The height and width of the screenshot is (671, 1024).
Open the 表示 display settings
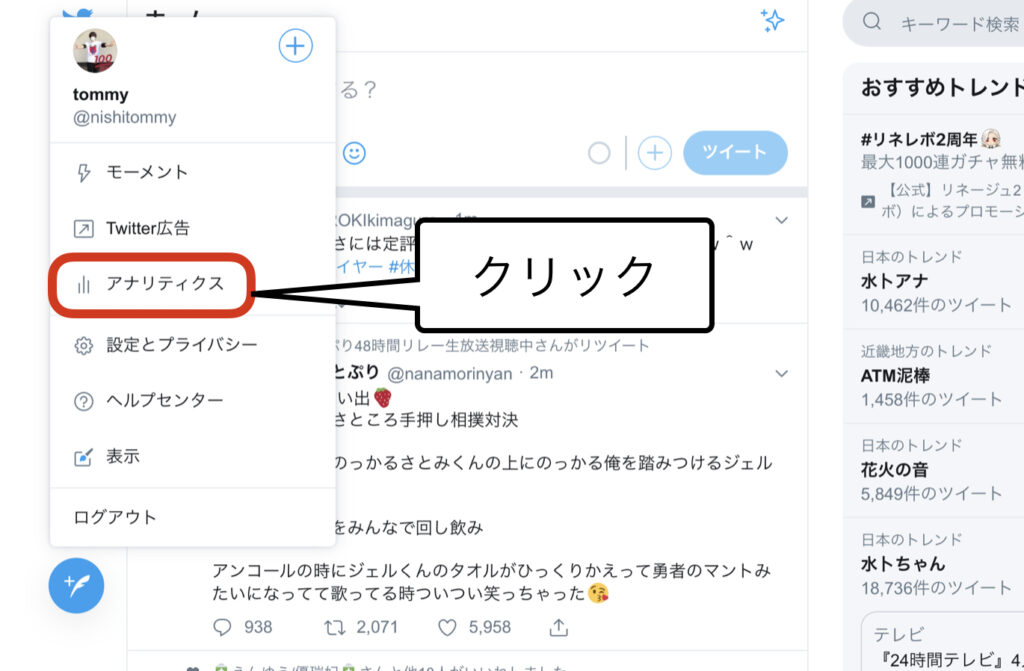click(x=122, y=457)
